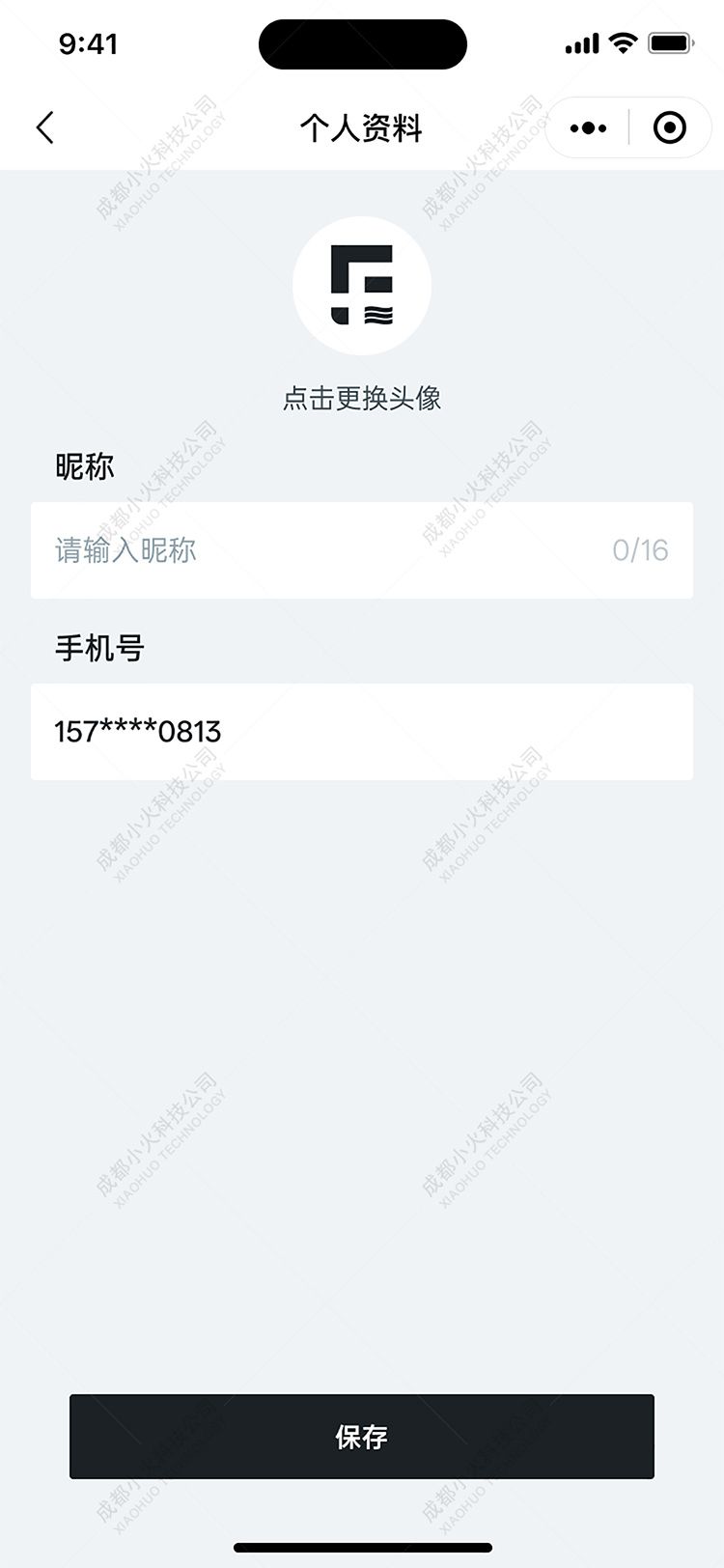Tap the phone number field 157****0813
Screen dimensions: 724x1568
362,732
